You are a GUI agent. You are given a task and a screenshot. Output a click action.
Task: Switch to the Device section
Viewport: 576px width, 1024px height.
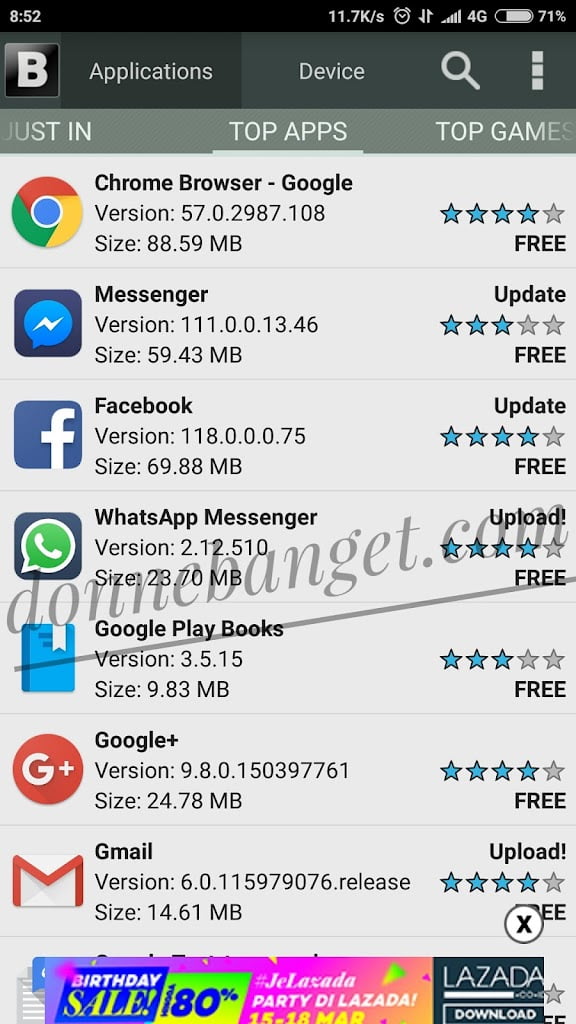332,71
